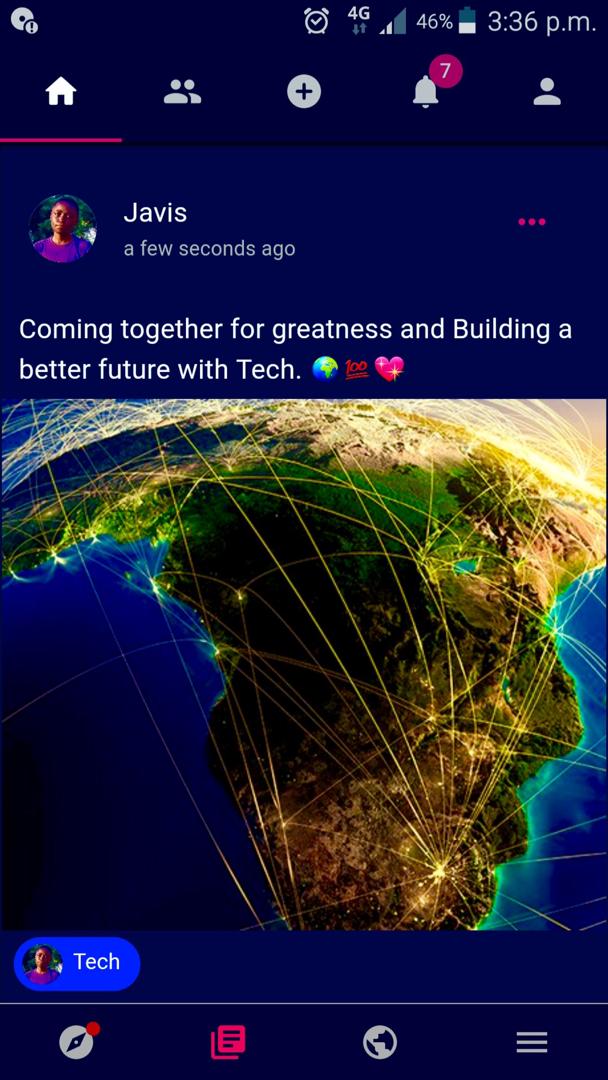Create a new post with plus icon
Image resolution: width=608 pixels, height=1080 pixels.
(x=304, y=92)
